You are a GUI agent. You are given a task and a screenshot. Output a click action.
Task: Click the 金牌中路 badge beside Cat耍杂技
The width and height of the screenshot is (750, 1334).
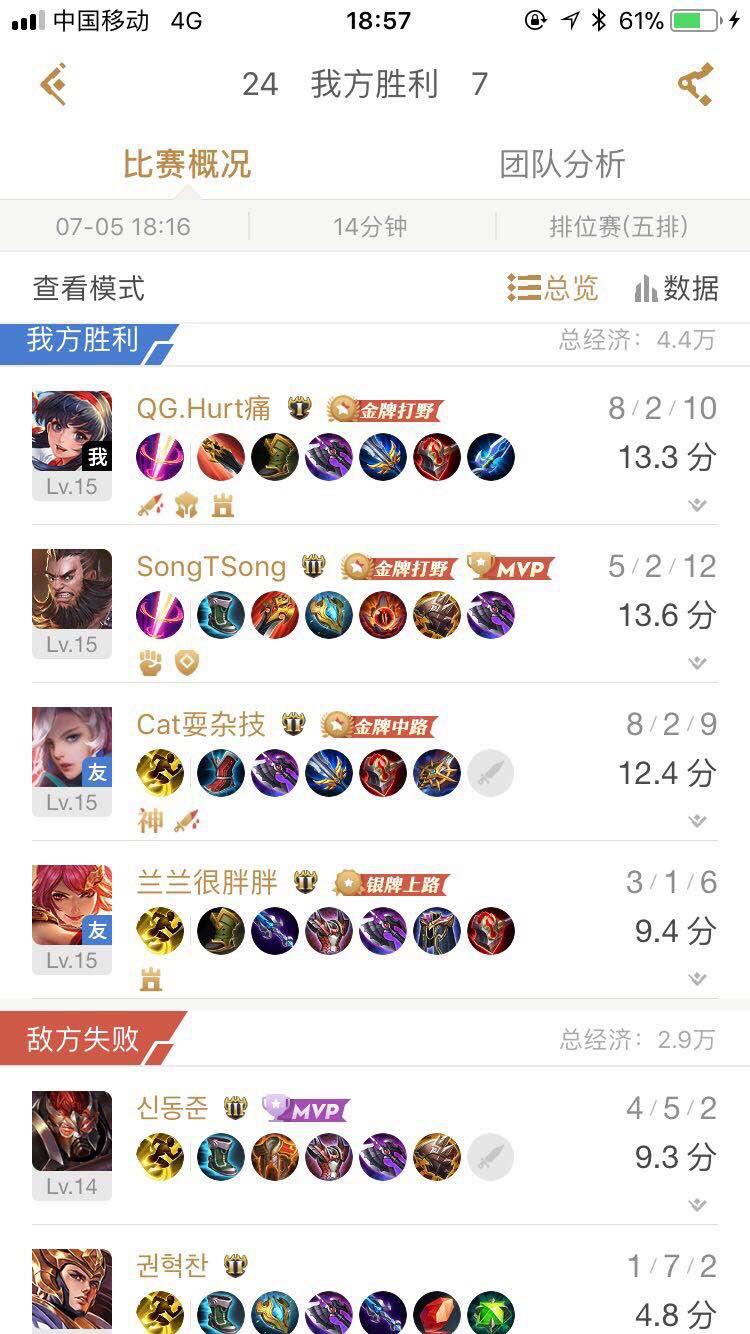tap(377, 724)
